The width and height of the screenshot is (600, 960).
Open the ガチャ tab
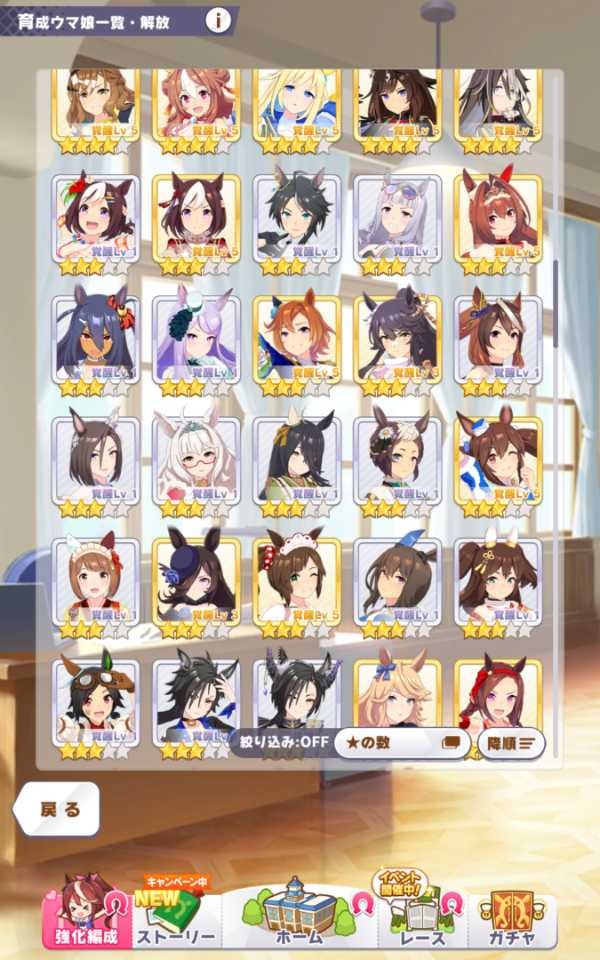512,915
